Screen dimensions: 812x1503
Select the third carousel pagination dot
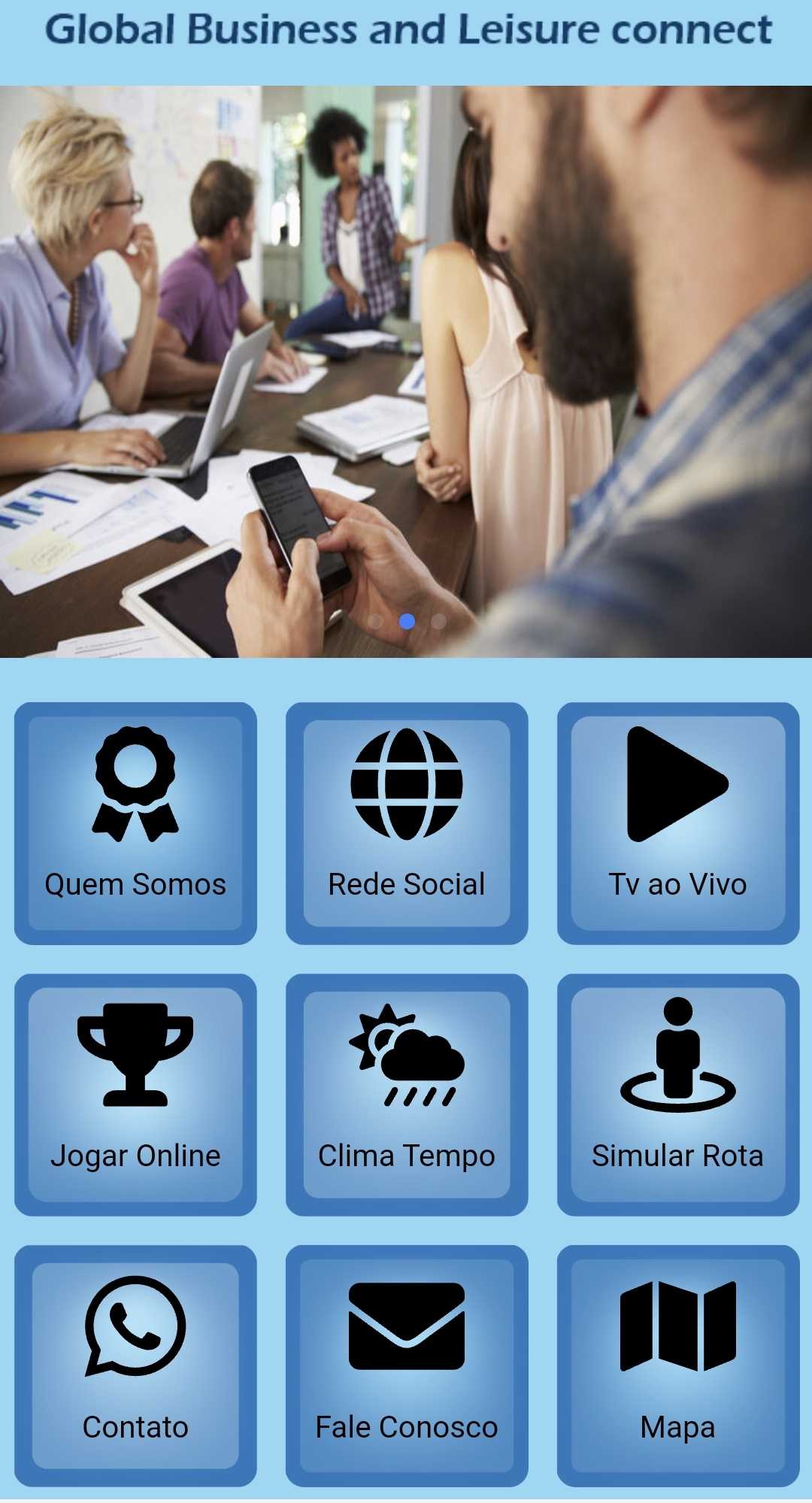(438, 621)
